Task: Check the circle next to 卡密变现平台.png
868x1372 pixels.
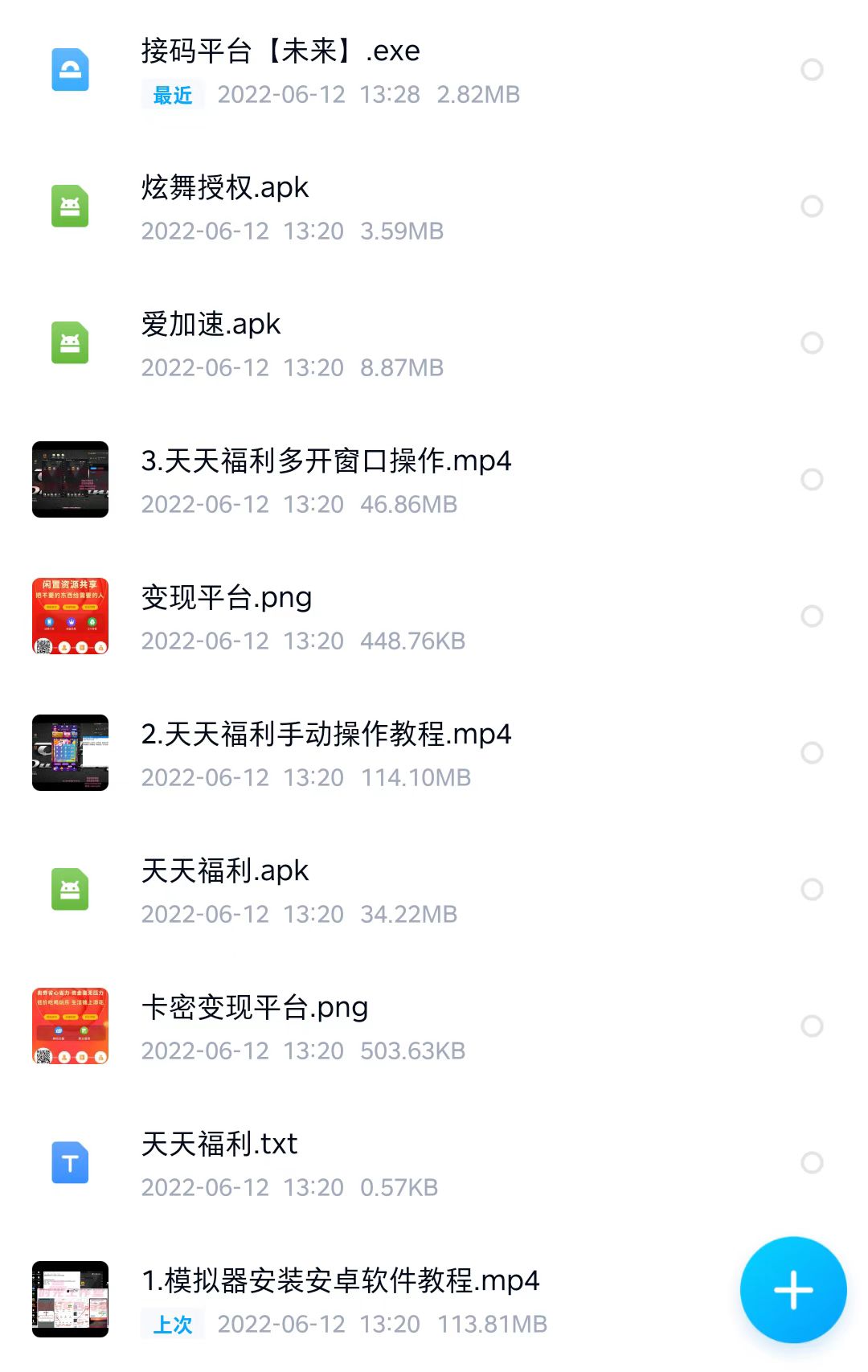Action: 811,1026
